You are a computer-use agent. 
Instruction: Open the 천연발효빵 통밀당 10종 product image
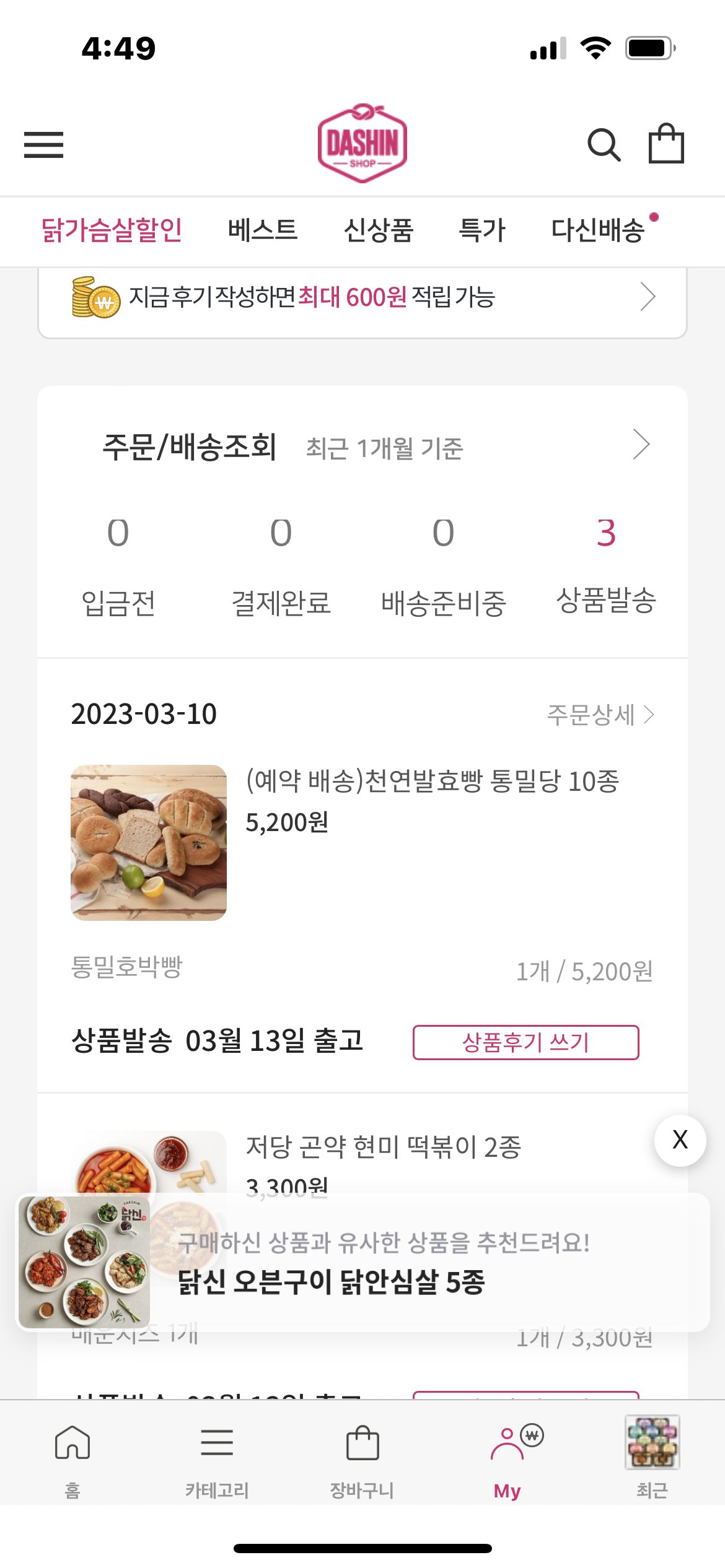coord(149,842)
